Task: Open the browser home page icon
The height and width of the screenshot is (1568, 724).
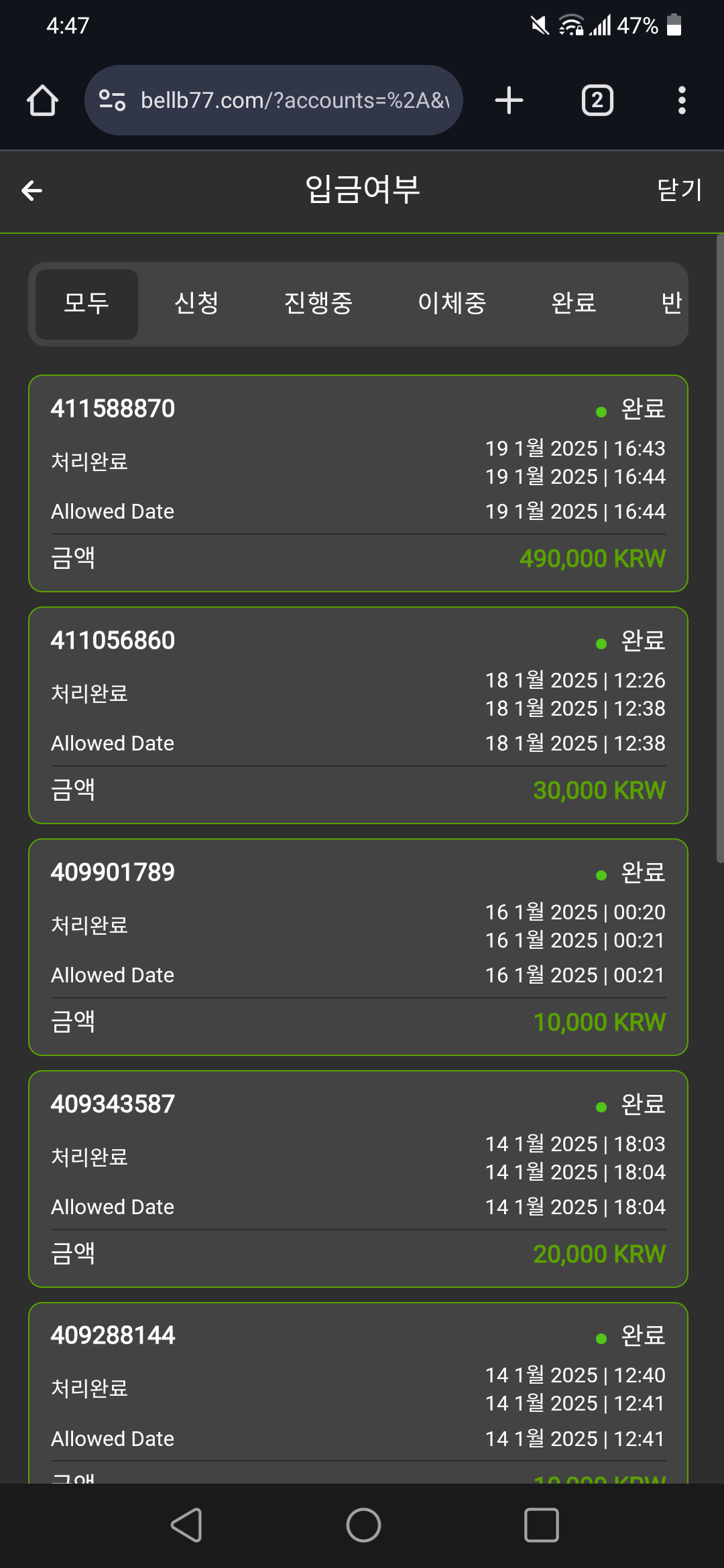Action: click(x=42, y=101)
